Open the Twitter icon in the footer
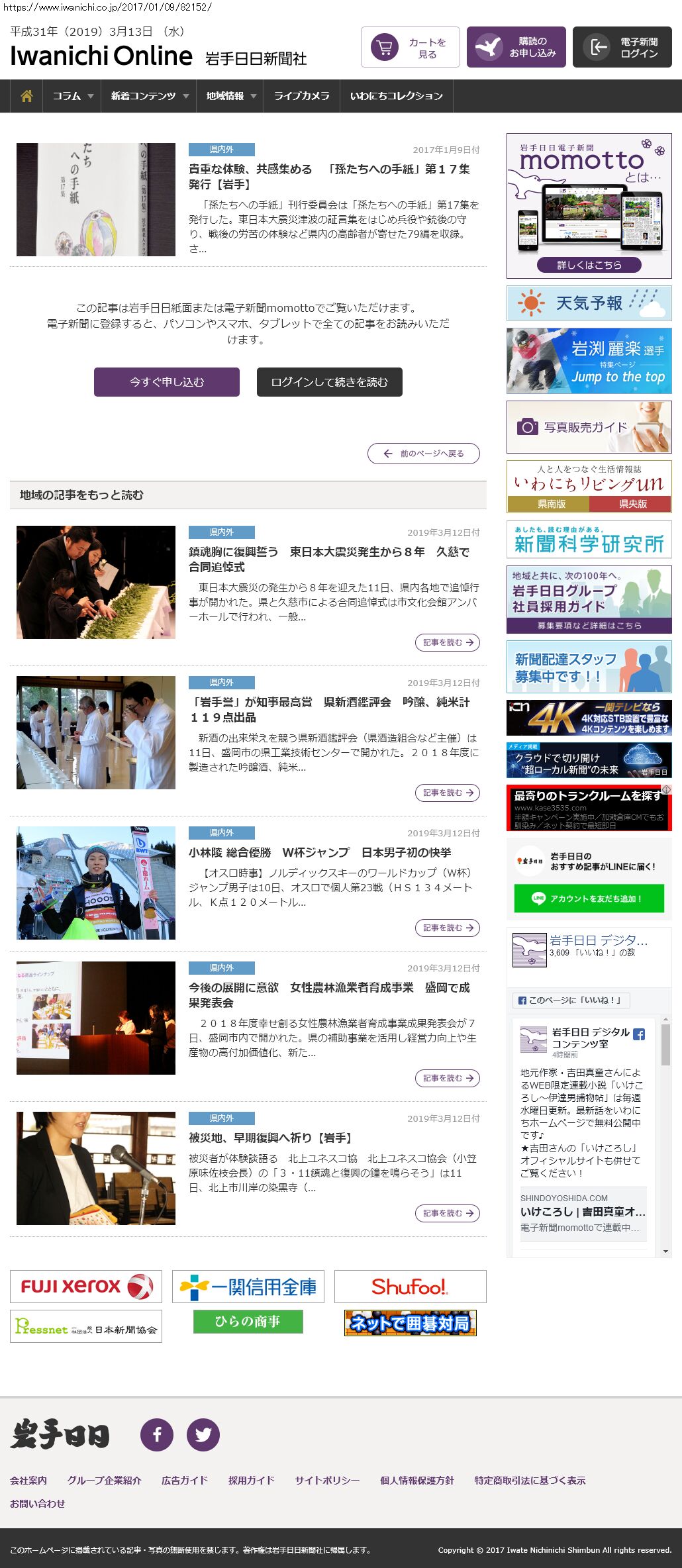The image size is (682, 1568). click(203, 1434)
